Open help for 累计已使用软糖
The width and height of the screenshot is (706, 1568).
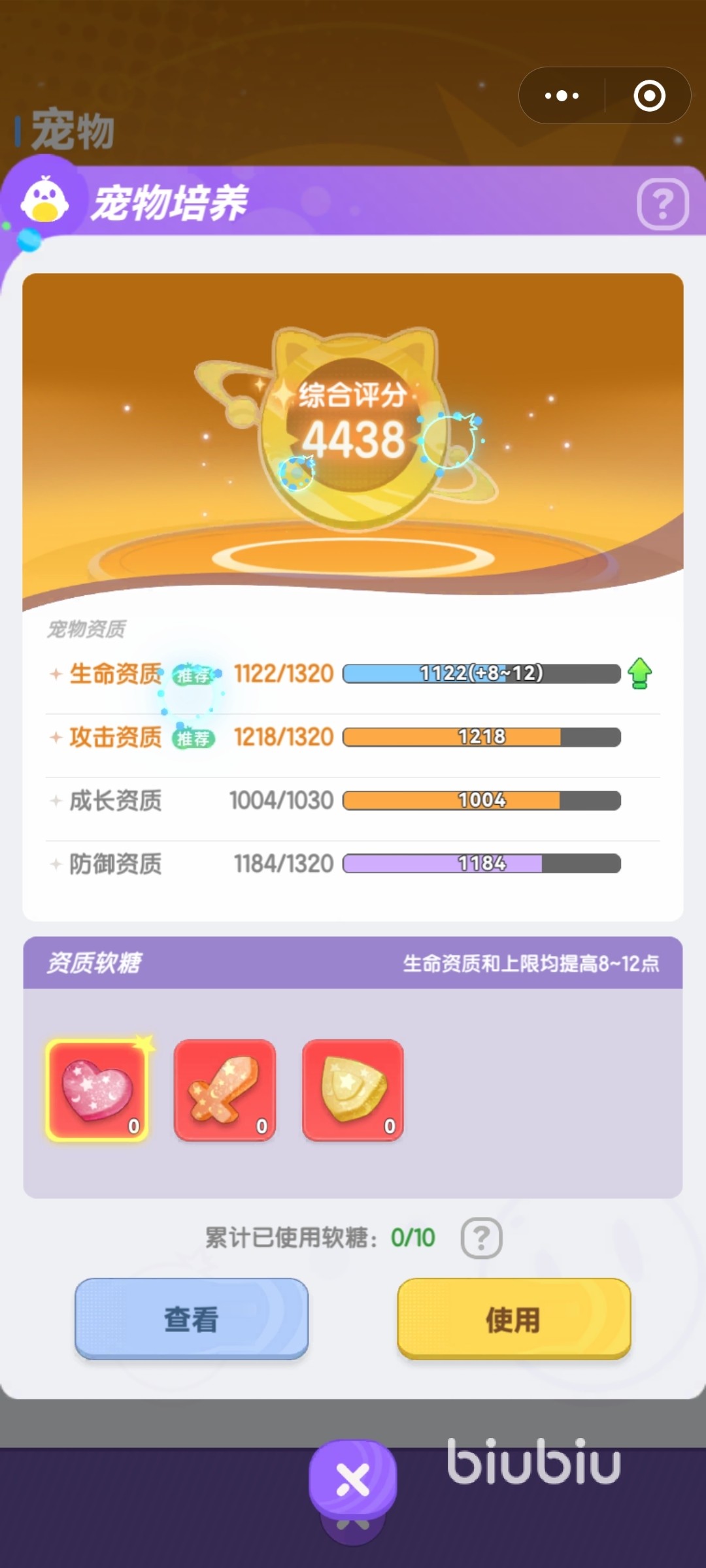[481, 1237]
